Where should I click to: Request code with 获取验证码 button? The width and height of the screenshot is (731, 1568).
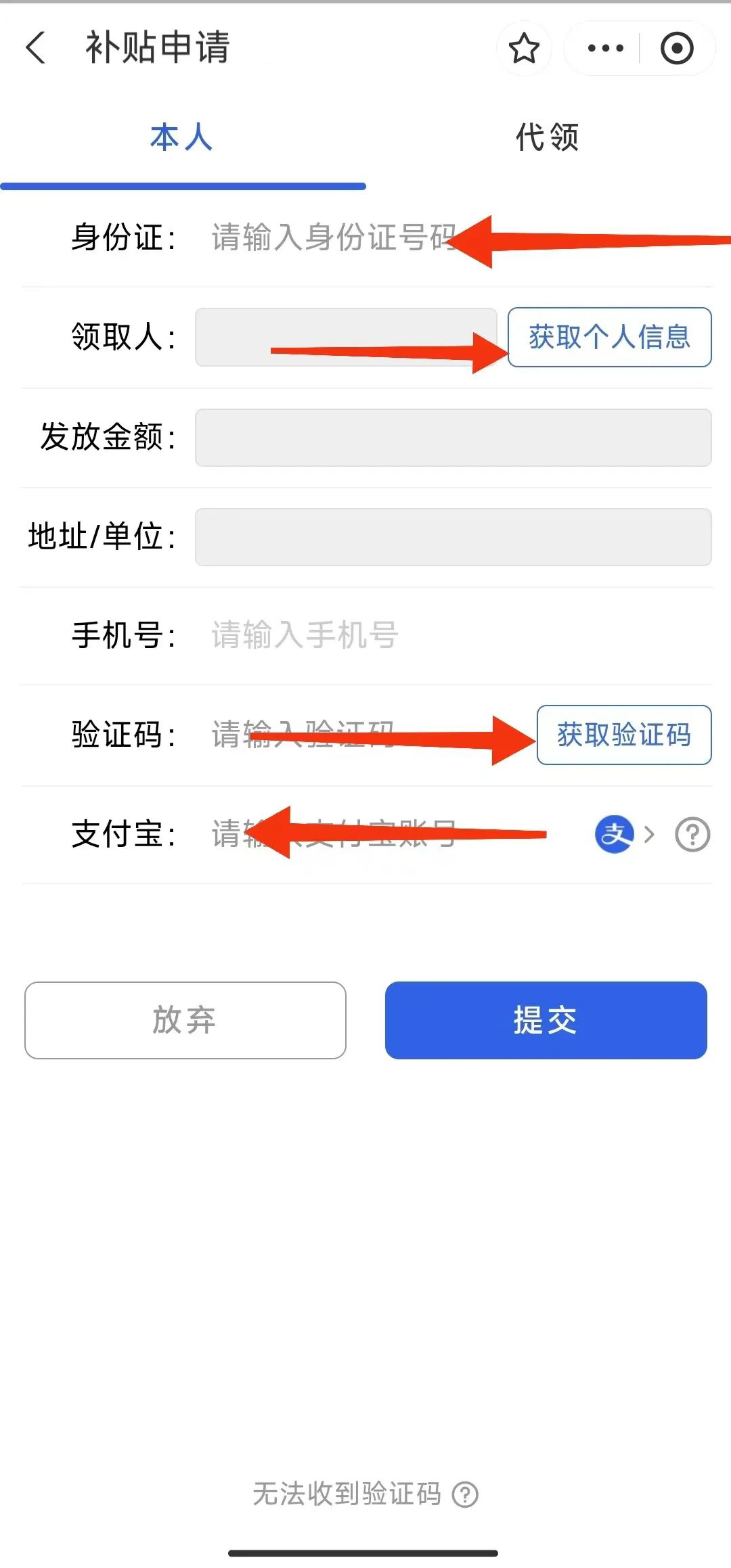tap(624, 735)
